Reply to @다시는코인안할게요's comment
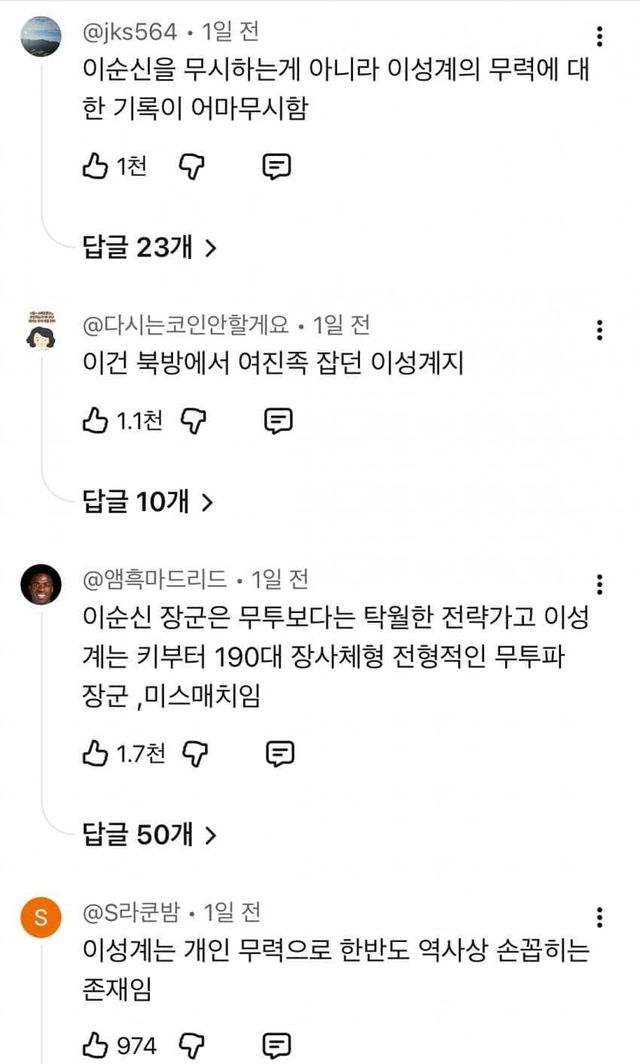The height and width of the screenshot is (1064, 640). (278, 421)
